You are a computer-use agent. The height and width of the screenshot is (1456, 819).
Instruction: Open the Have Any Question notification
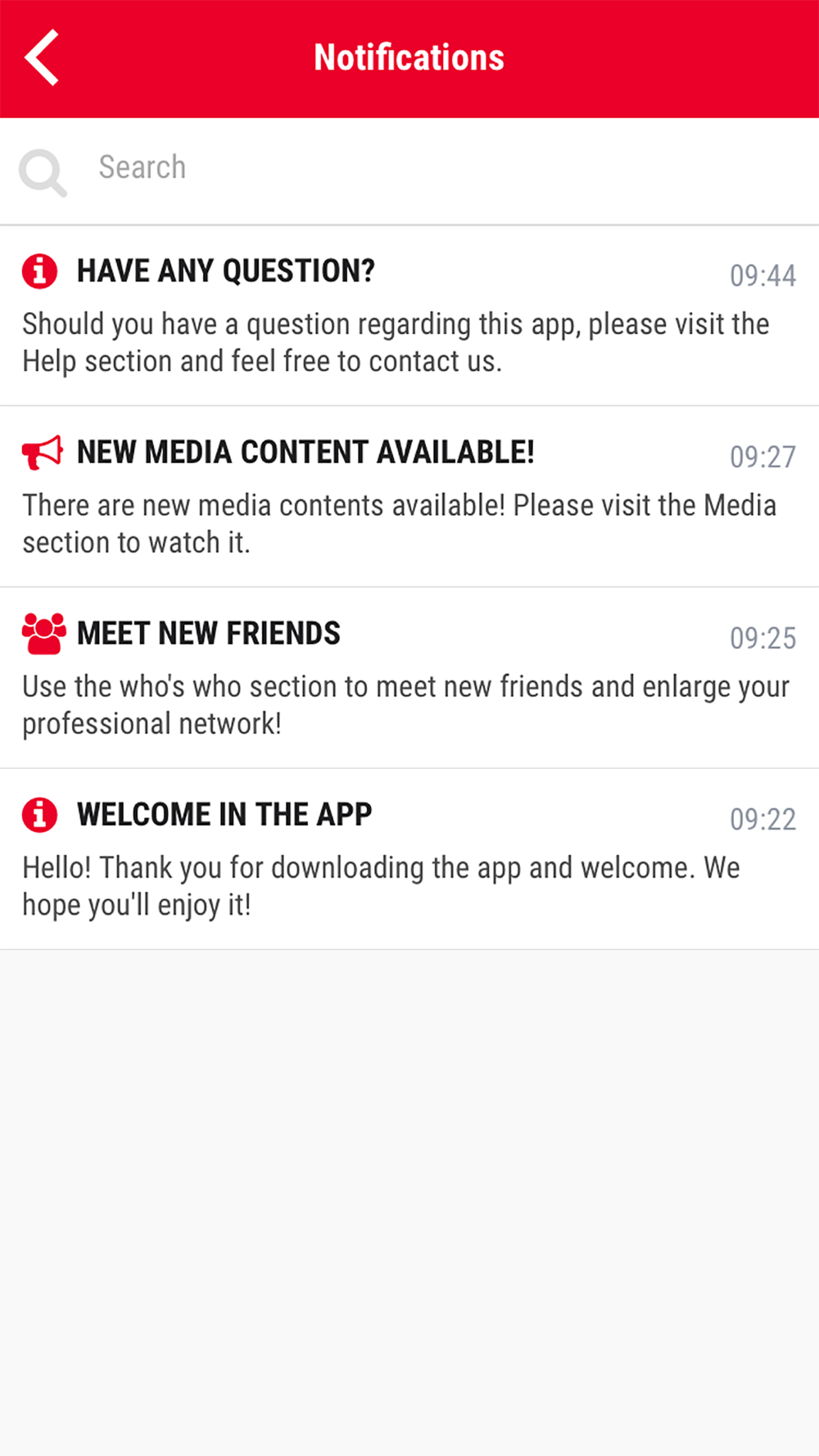(409, 316)
